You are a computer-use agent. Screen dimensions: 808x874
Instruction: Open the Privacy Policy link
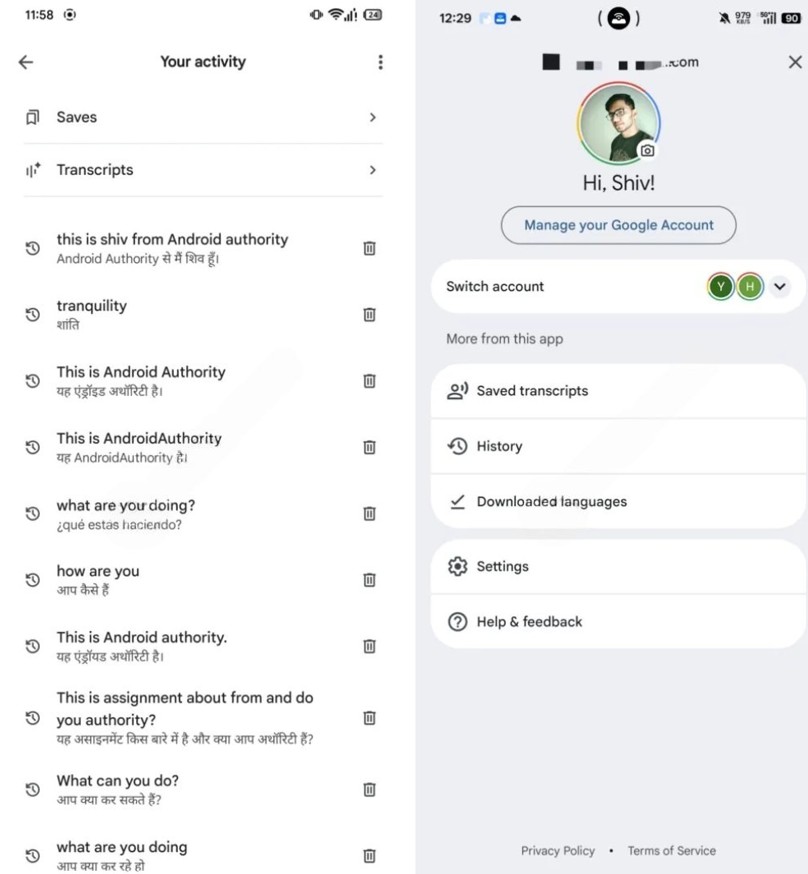(558, 851)
